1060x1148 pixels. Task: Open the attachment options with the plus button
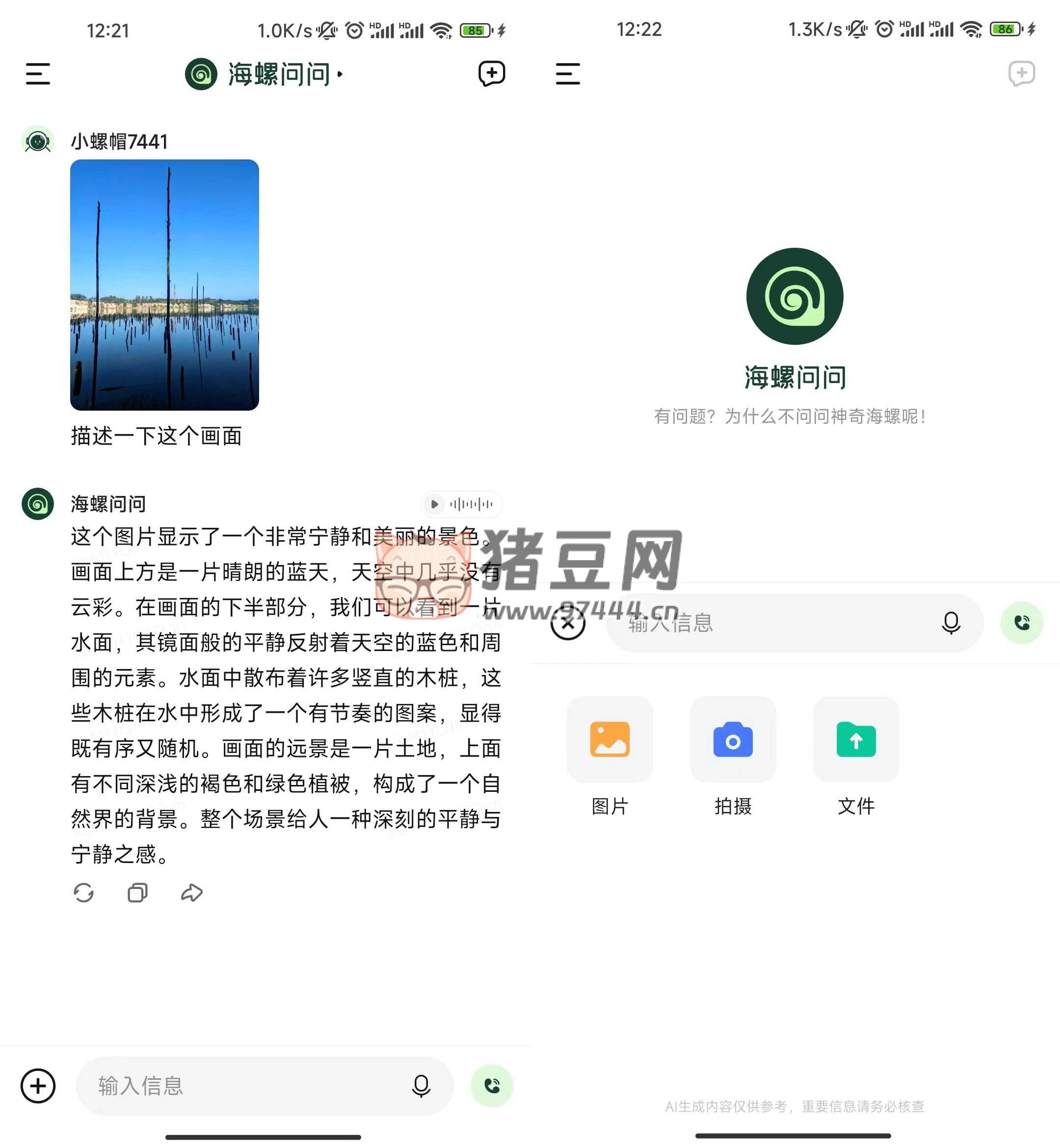tap(38, 1086)
